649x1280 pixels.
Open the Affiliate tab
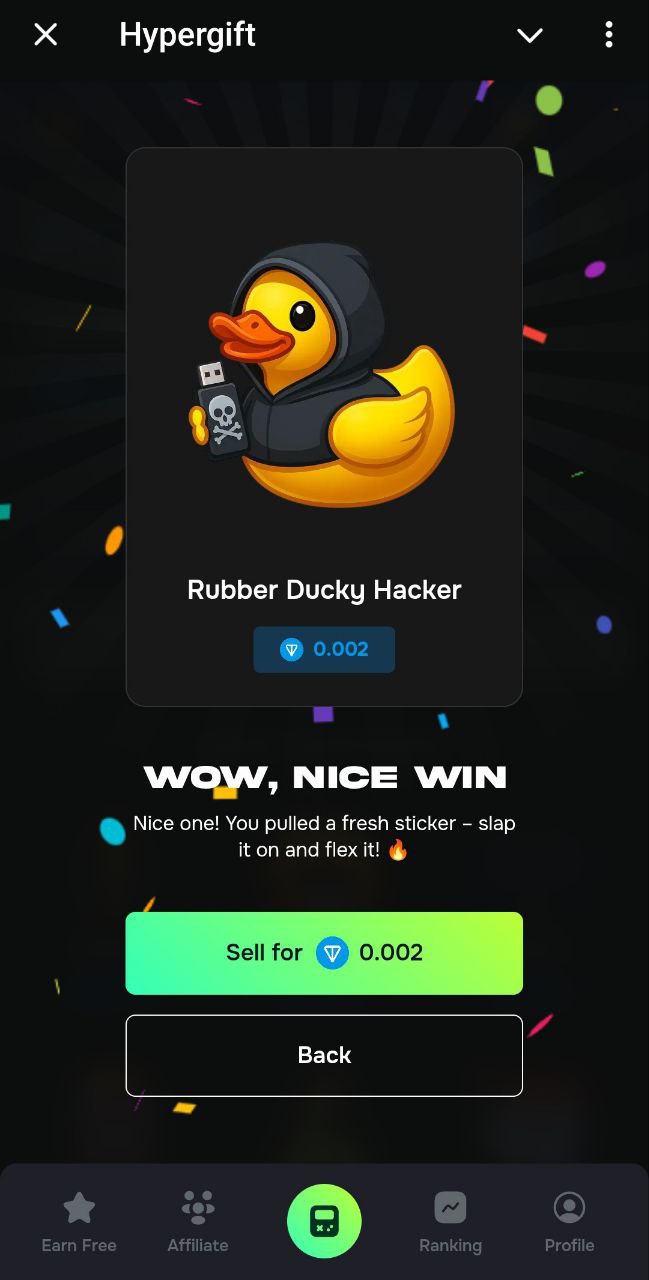pyautogui.click(x=198, y=1222)
